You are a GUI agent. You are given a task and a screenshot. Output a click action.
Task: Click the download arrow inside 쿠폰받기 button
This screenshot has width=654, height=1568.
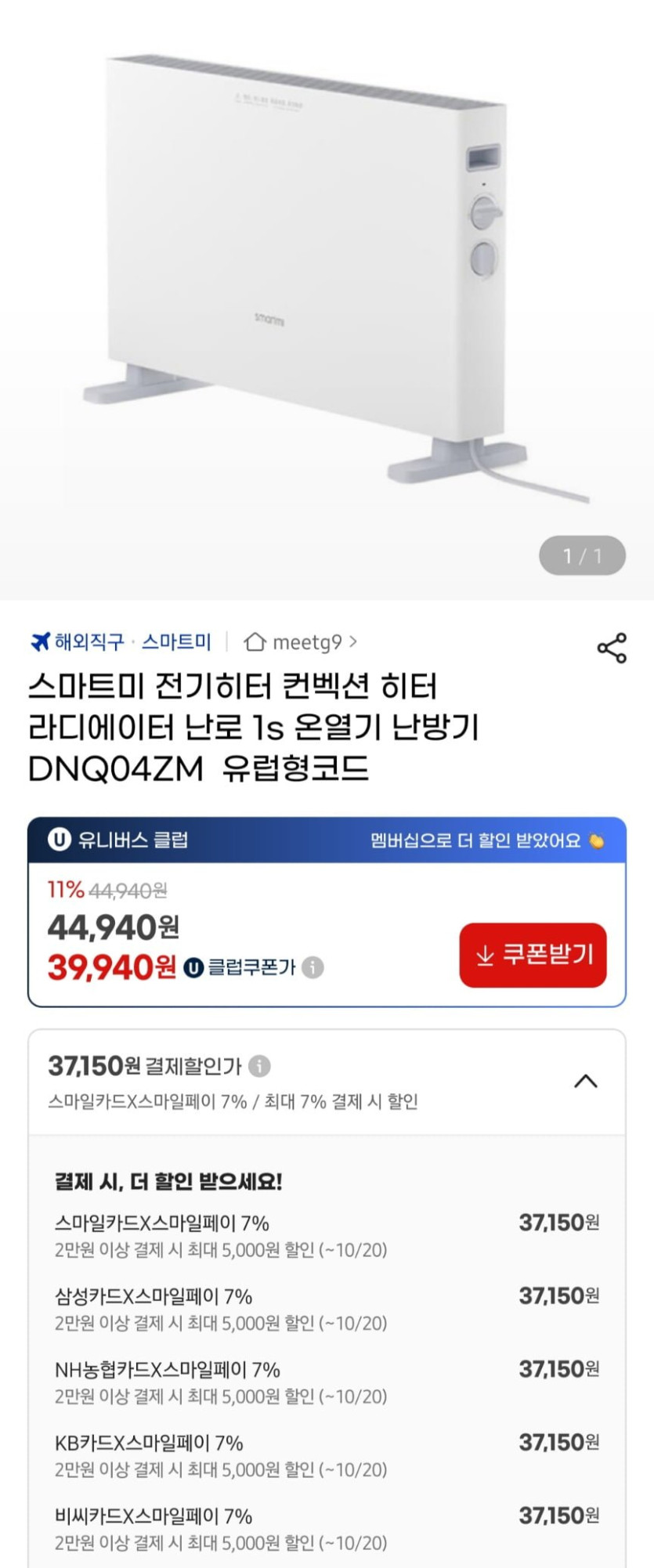pos(486,954)
